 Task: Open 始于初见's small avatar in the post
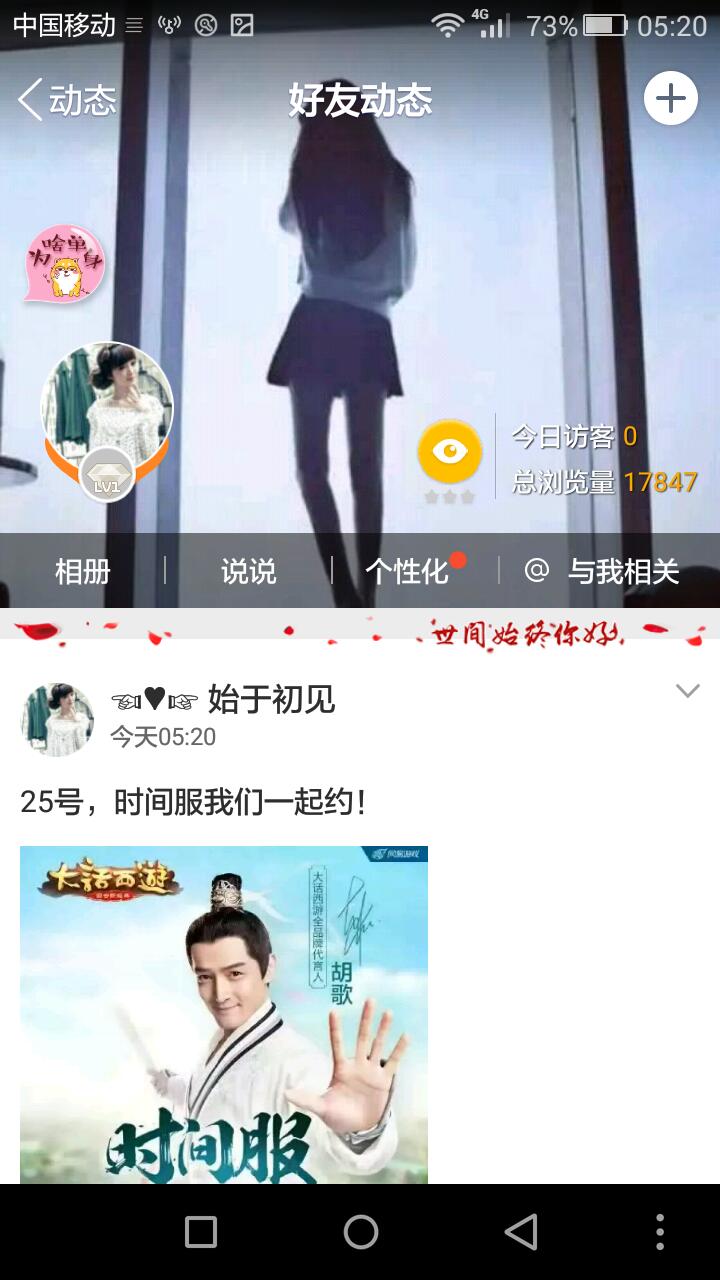(57, 719)
